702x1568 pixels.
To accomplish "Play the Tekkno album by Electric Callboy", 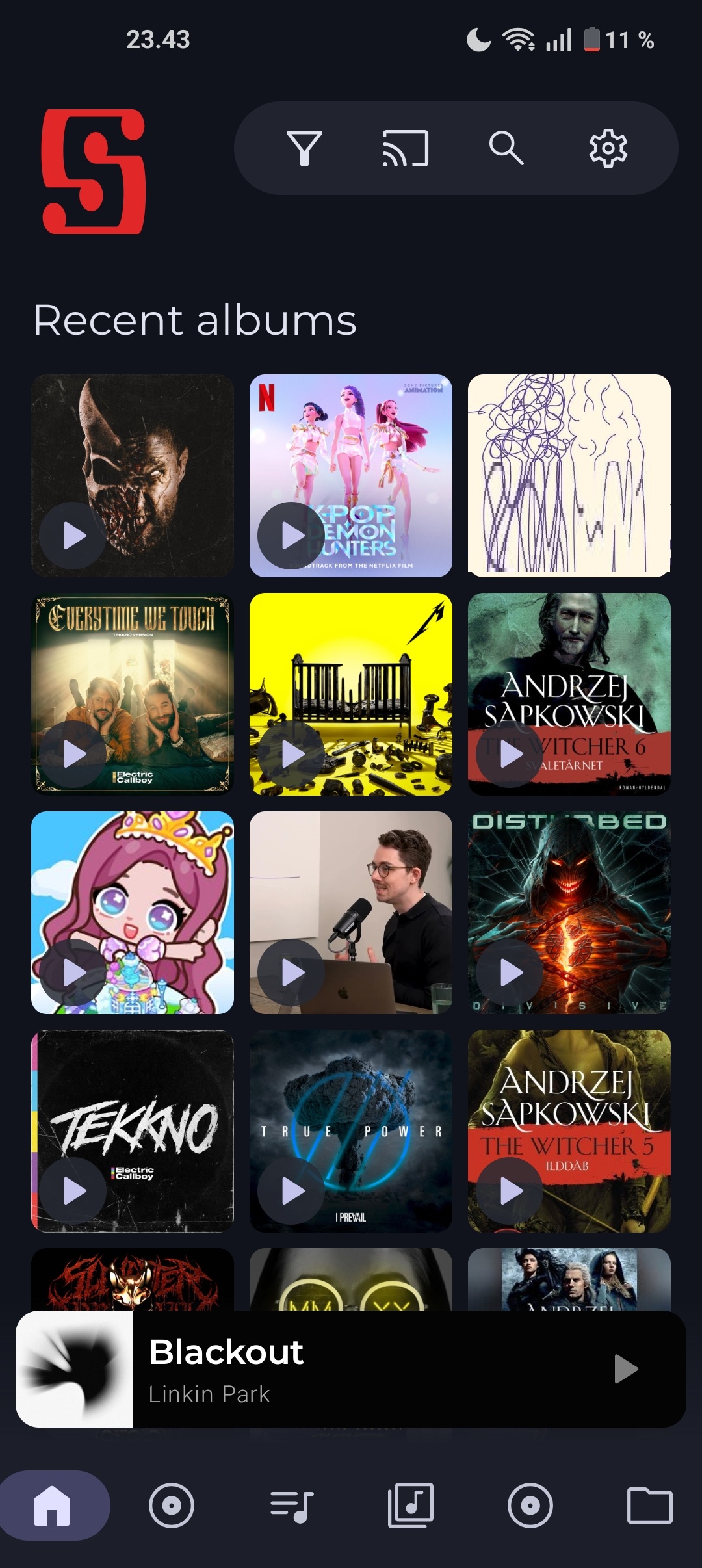I will [x=73, y=1191].
